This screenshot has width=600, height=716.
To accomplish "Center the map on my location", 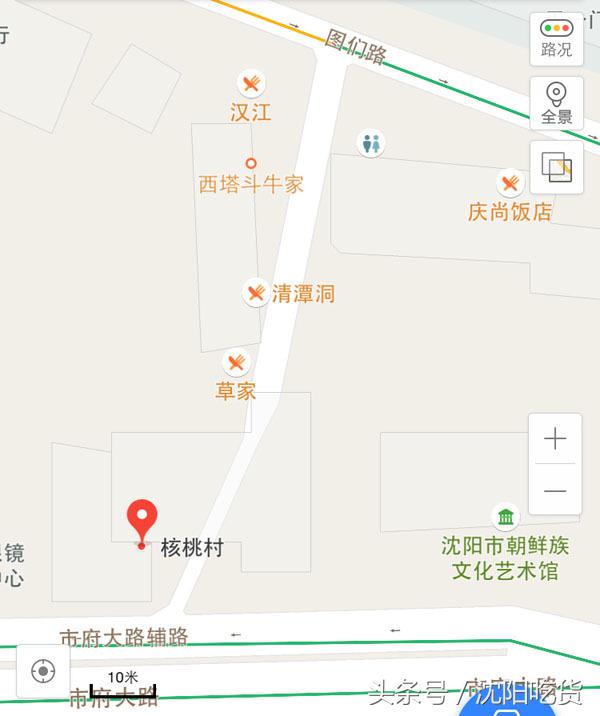I will [43, 670].
